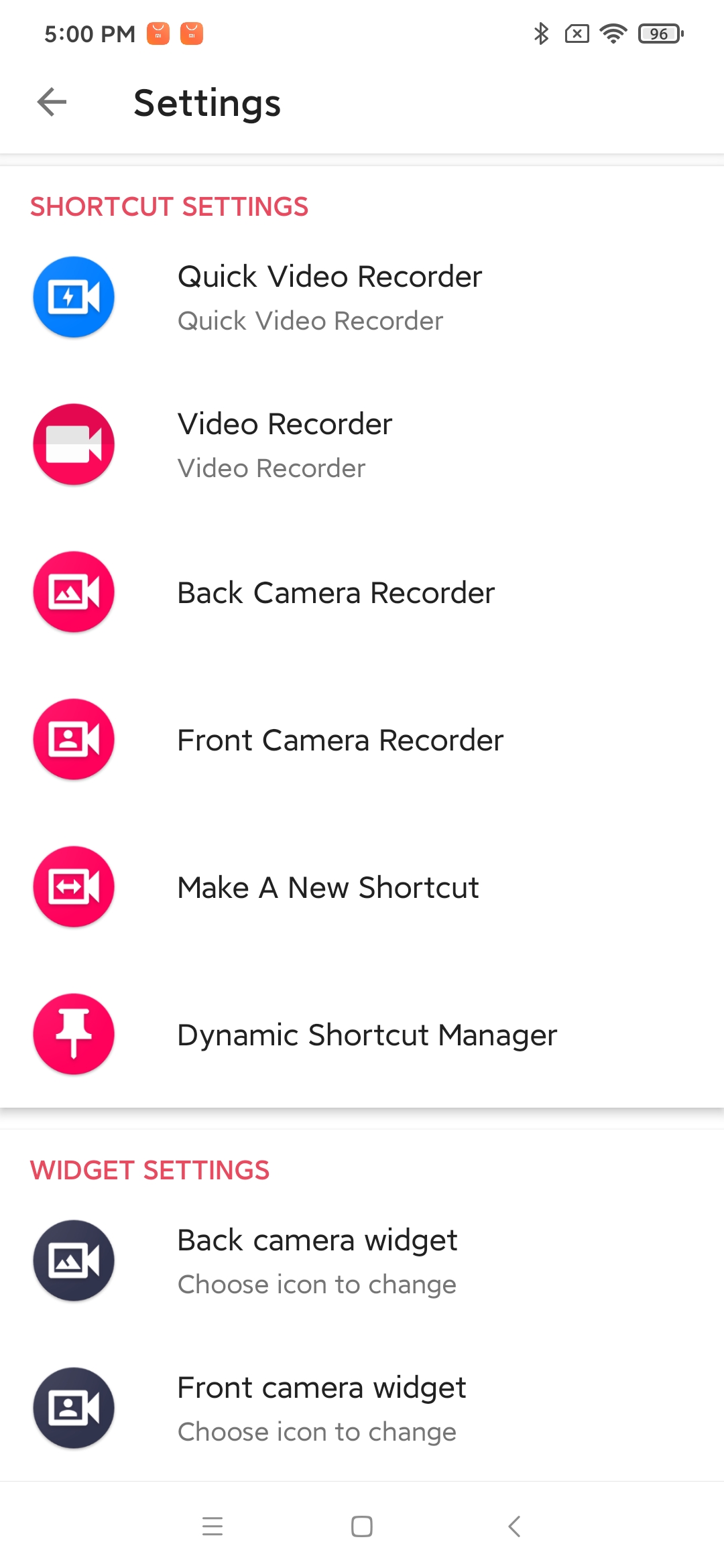
Task: Select Front Camera Recorder shortcut
Action: click(x=362, y=739)
